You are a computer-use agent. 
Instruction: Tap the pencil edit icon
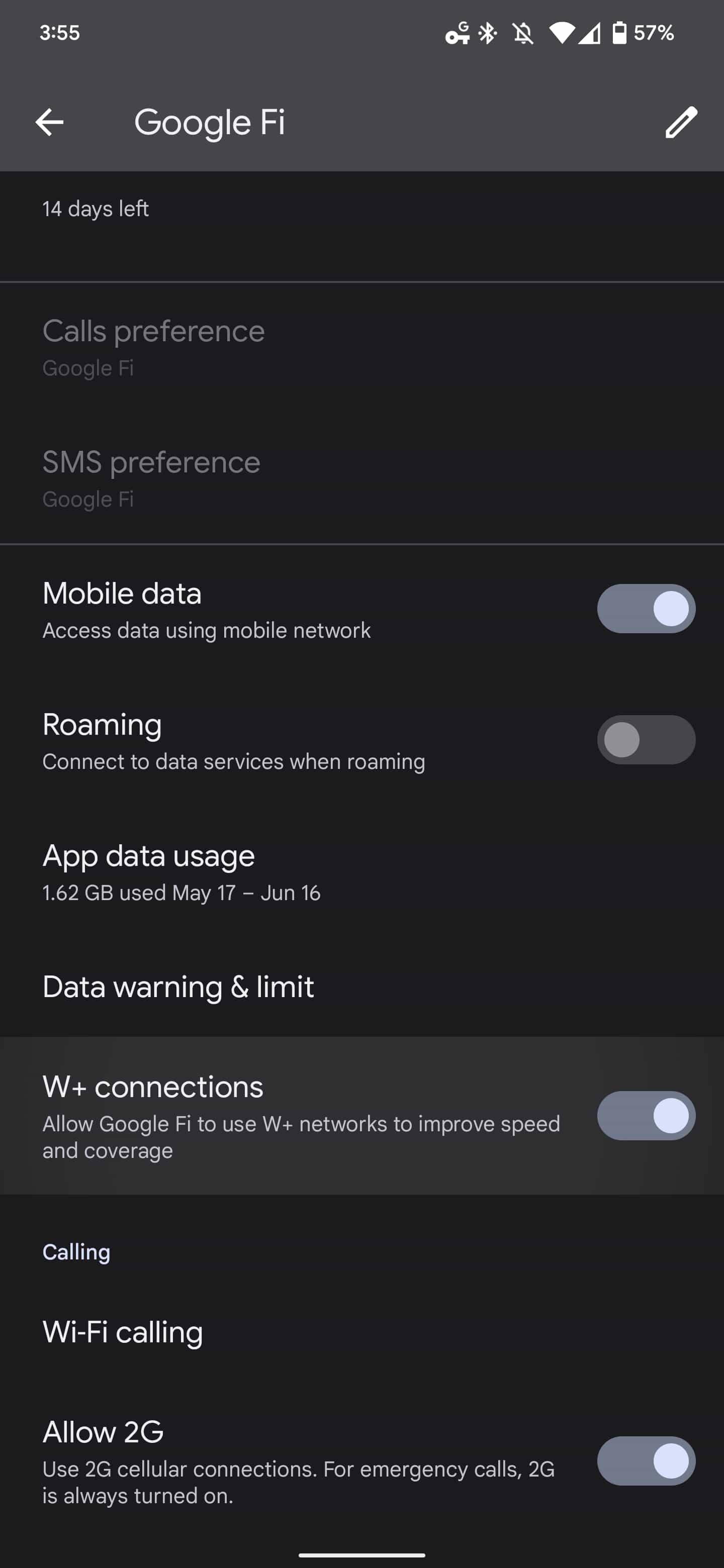(x=680, y=122)
